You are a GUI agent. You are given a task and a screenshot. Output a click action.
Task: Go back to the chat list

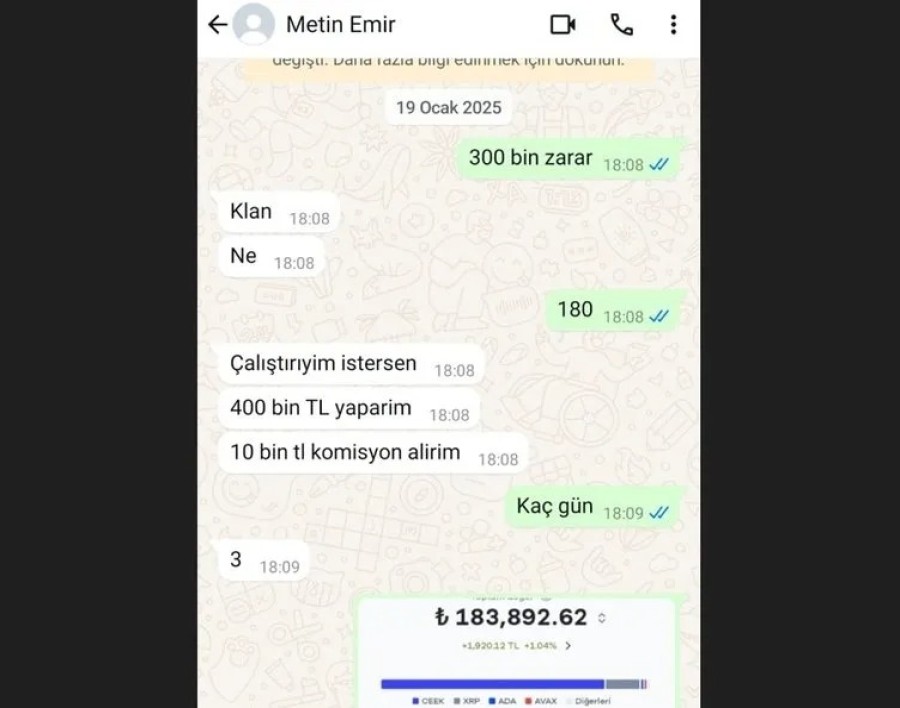pos(217,25)
